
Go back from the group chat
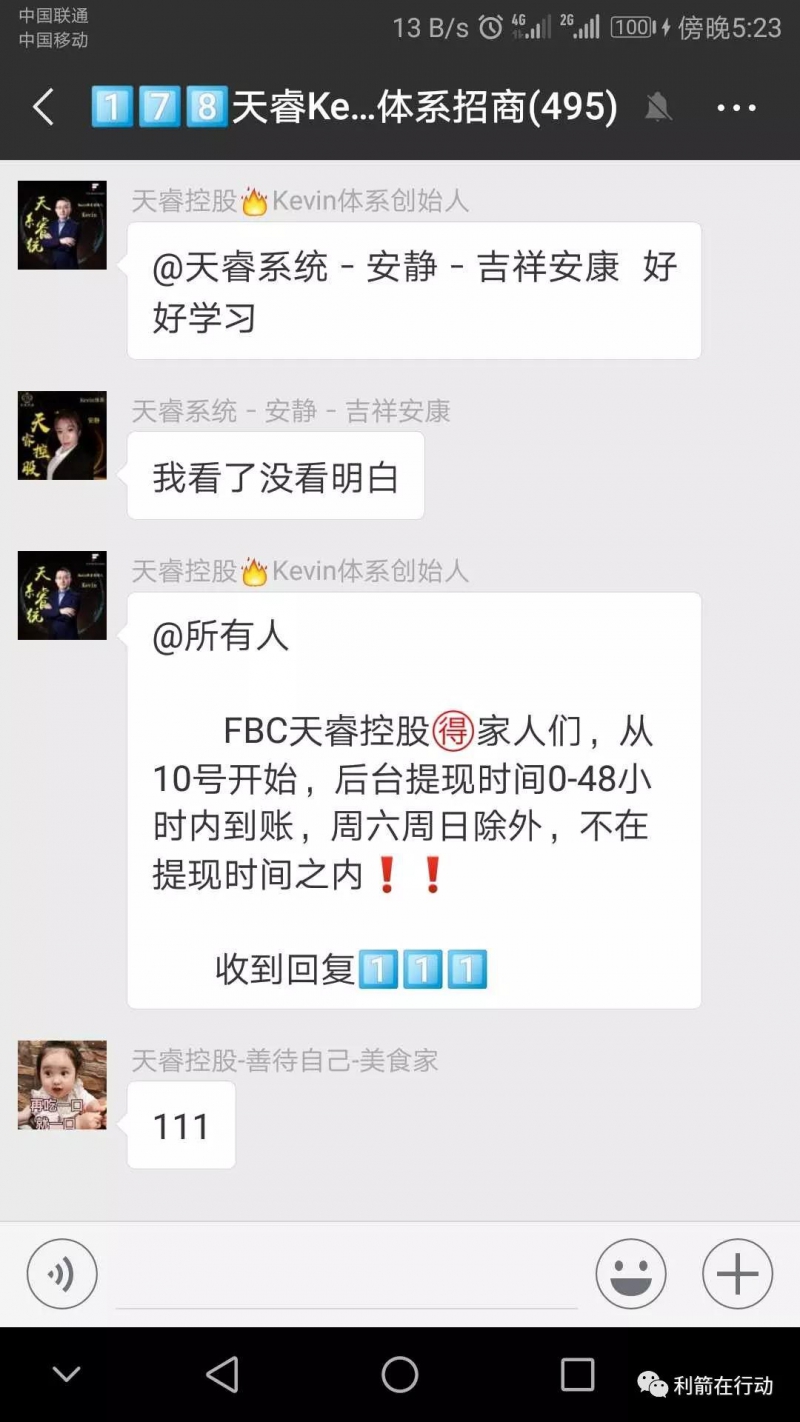pos(43,107)
